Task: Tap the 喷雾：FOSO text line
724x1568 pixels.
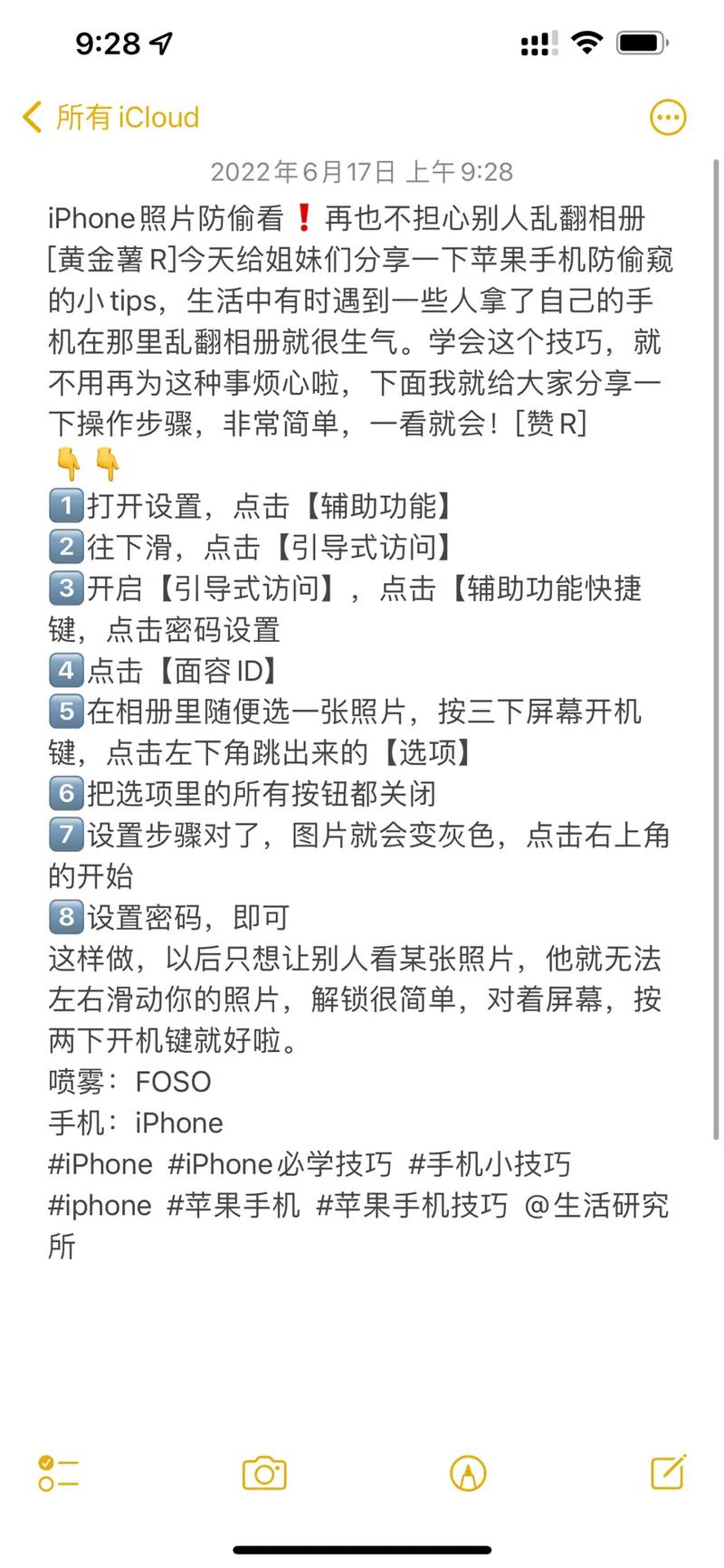Action: pos(127,1082)
